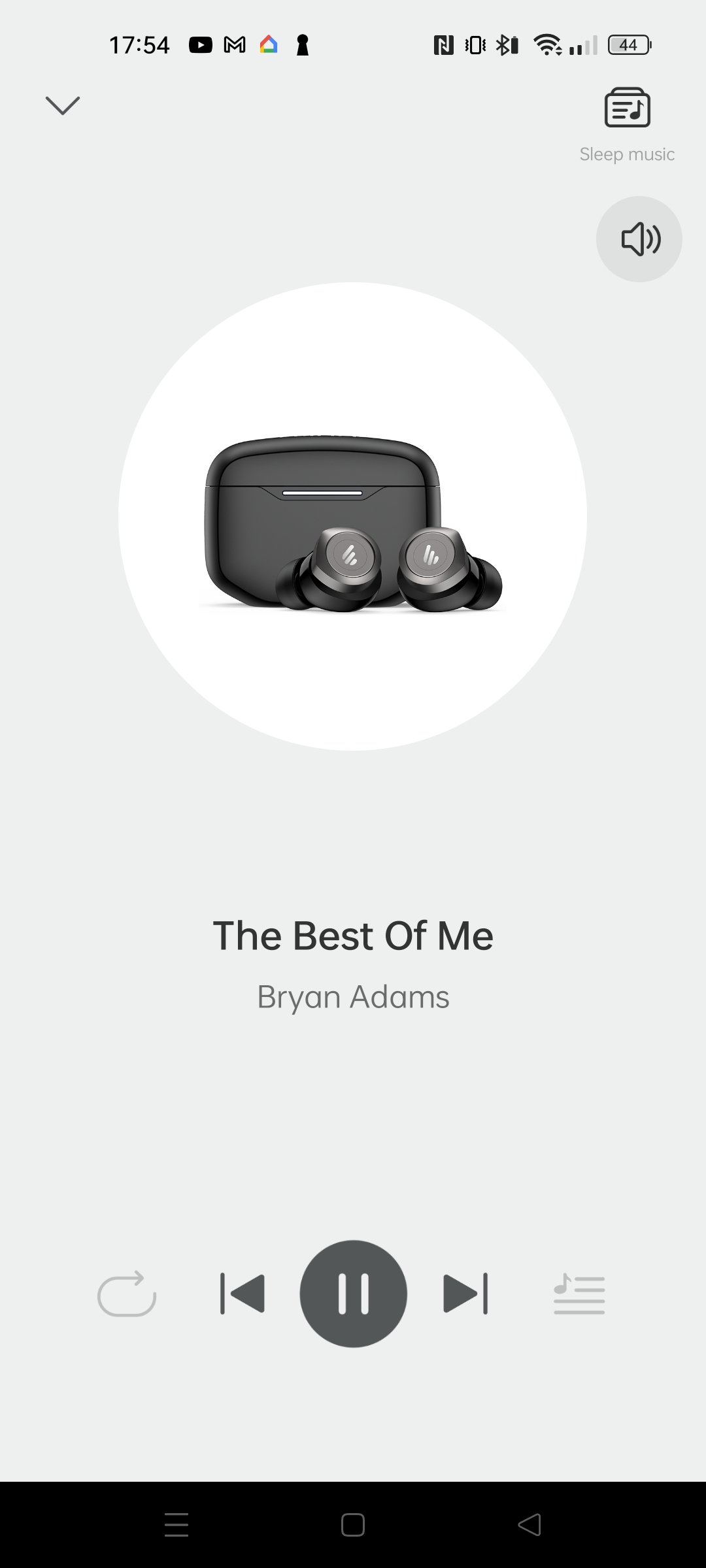The height and width of the screenshot is (1568, 706).
Task: Open the playlist queue
Action: (579, 1294)
